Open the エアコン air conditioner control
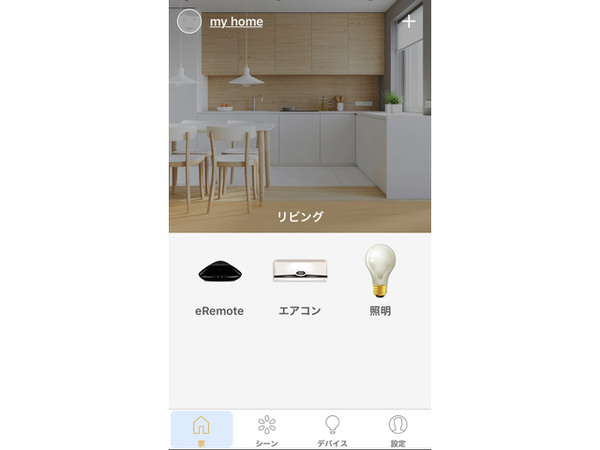The width and height of the screenshot is (600, 450). (x=299, y=282)
